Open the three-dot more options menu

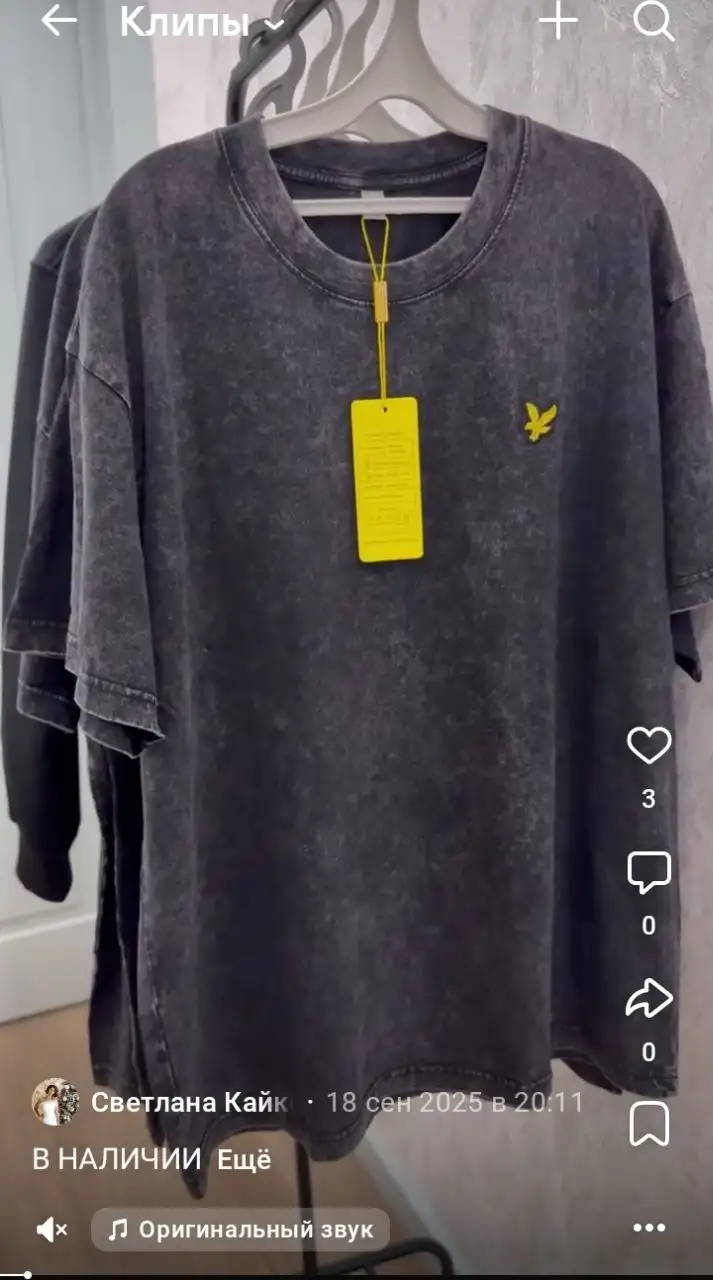click(x=649, y=1228)
